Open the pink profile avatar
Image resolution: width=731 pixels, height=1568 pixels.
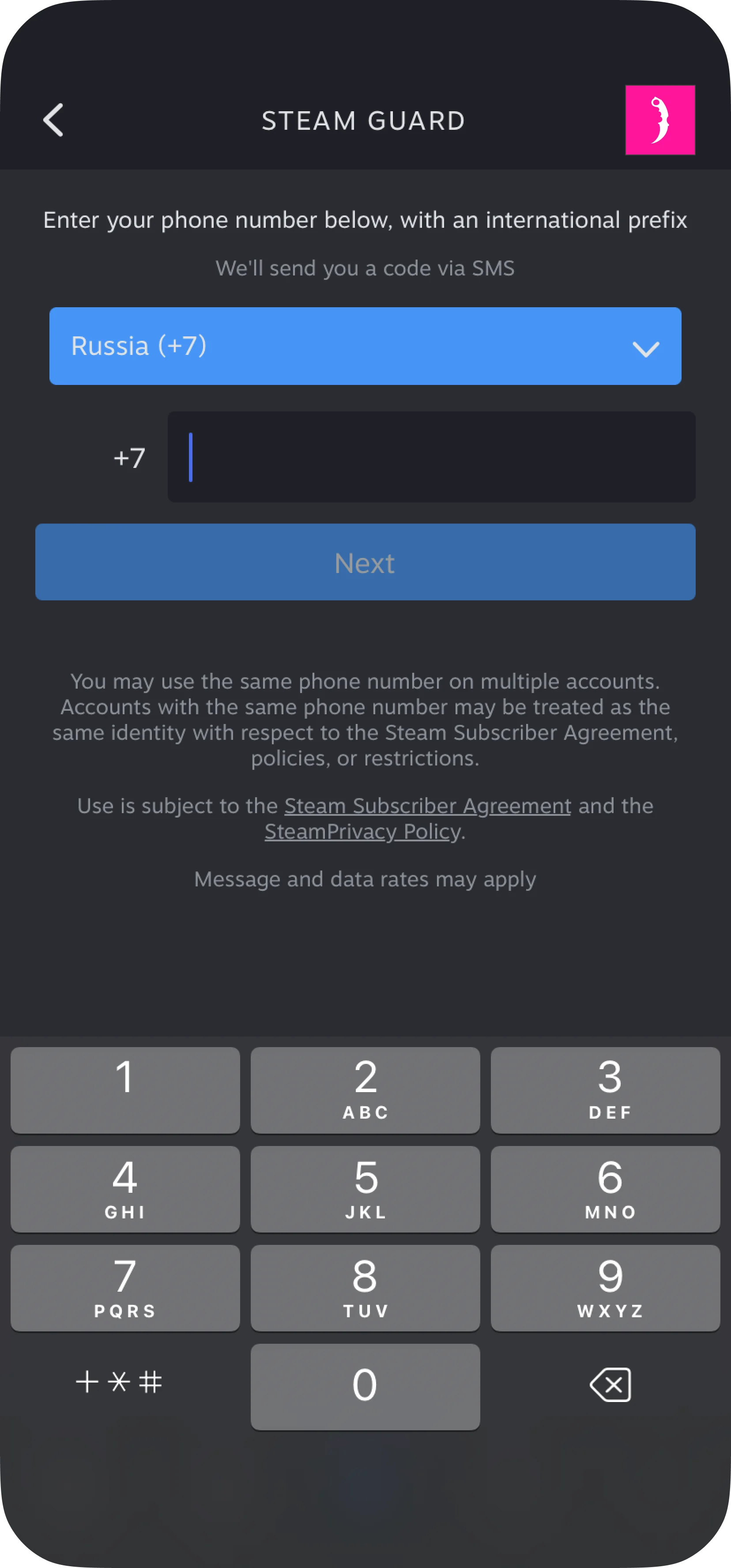pyautogui.click(x=660, y=120)
